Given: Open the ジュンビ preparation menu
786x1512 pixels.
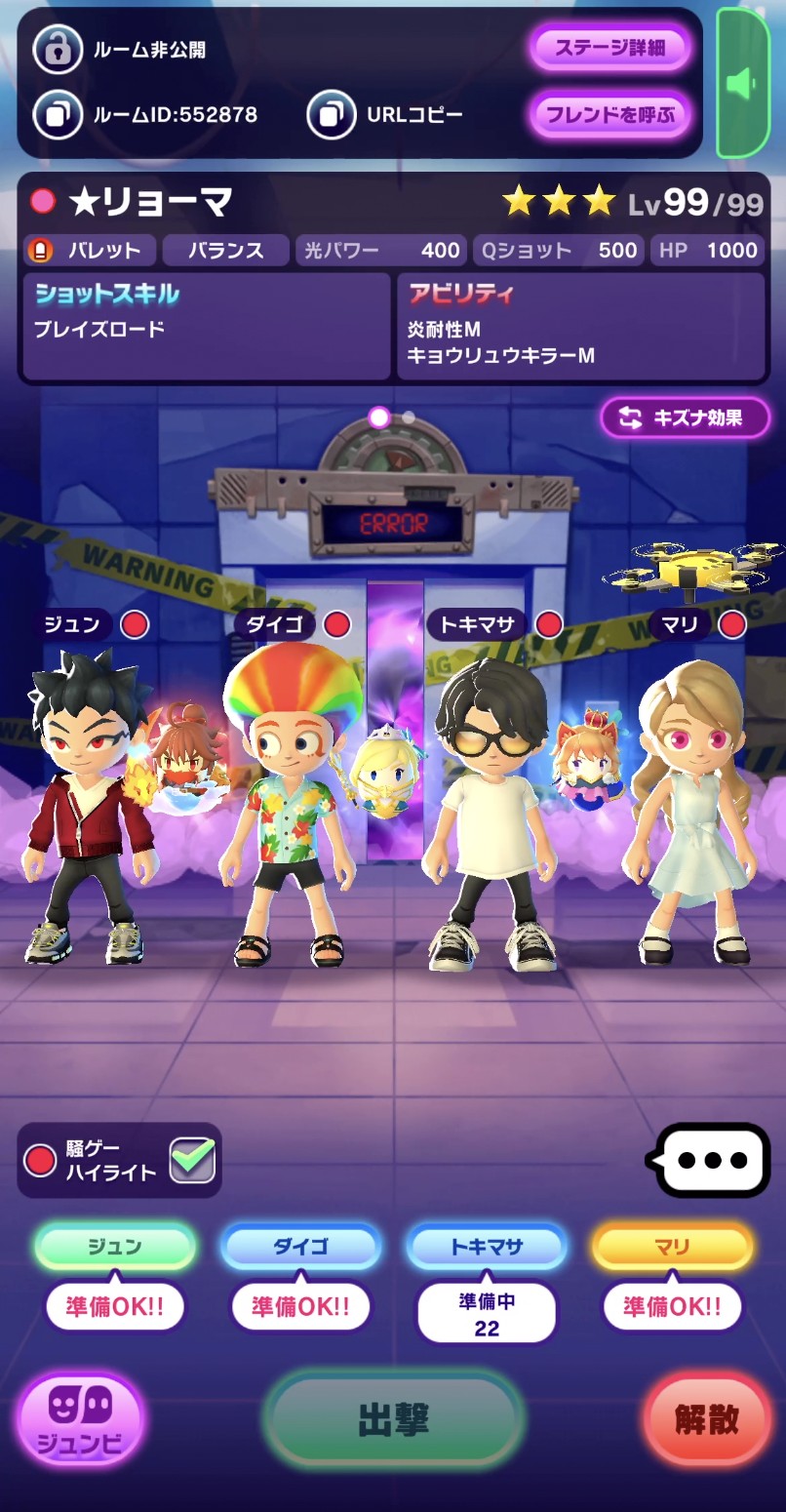Looking at the screenshot, I should click(80, 1420).
